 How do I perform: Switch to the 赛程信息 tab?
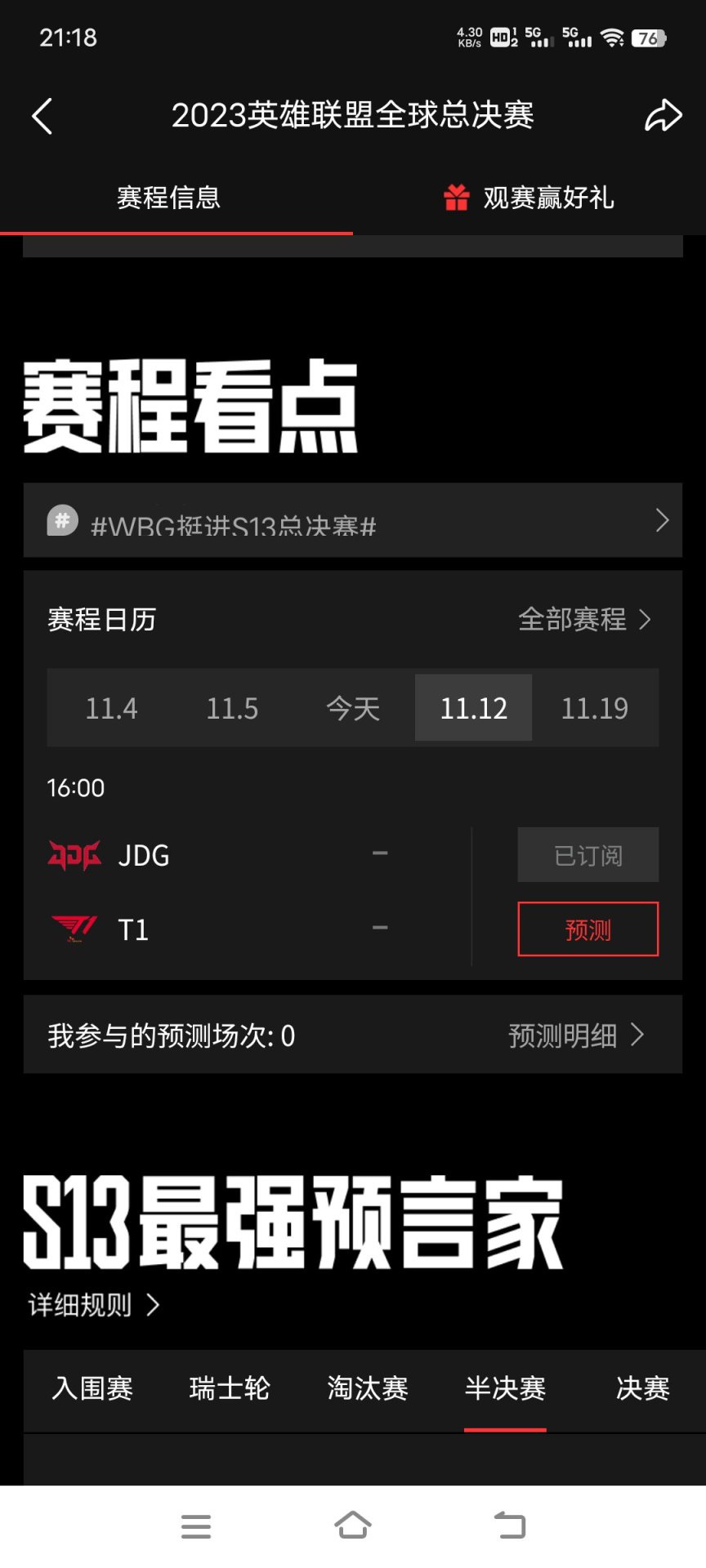pyautogui.click(x=168, y=198)
